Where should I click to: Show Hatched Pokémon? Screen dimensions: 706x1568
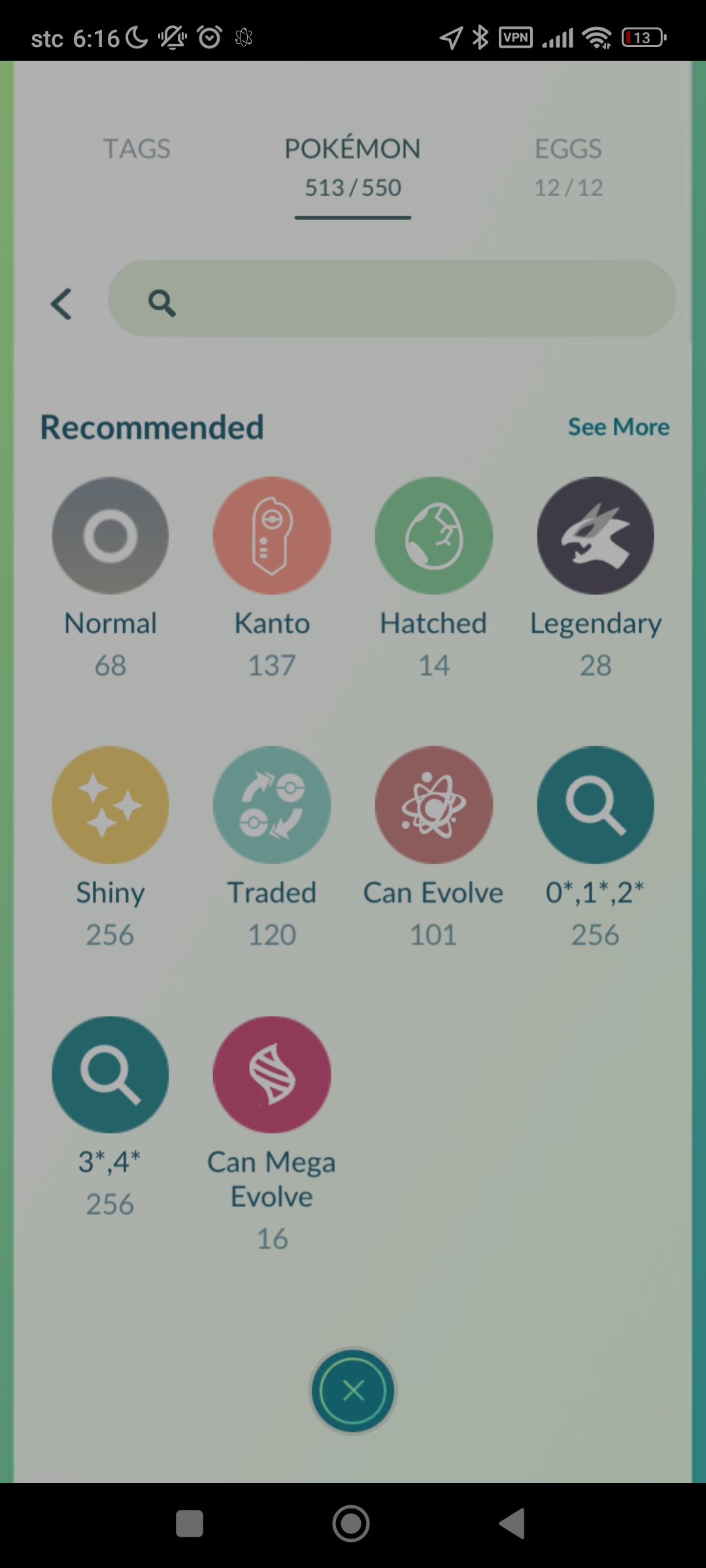pyautogui.click(x=433, y=536)
